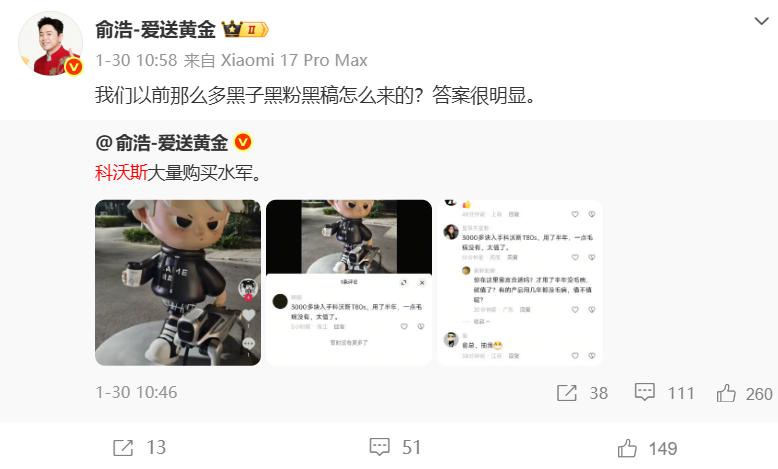View the third image showing the comment list
778x469 pixels.
(519, 282)
